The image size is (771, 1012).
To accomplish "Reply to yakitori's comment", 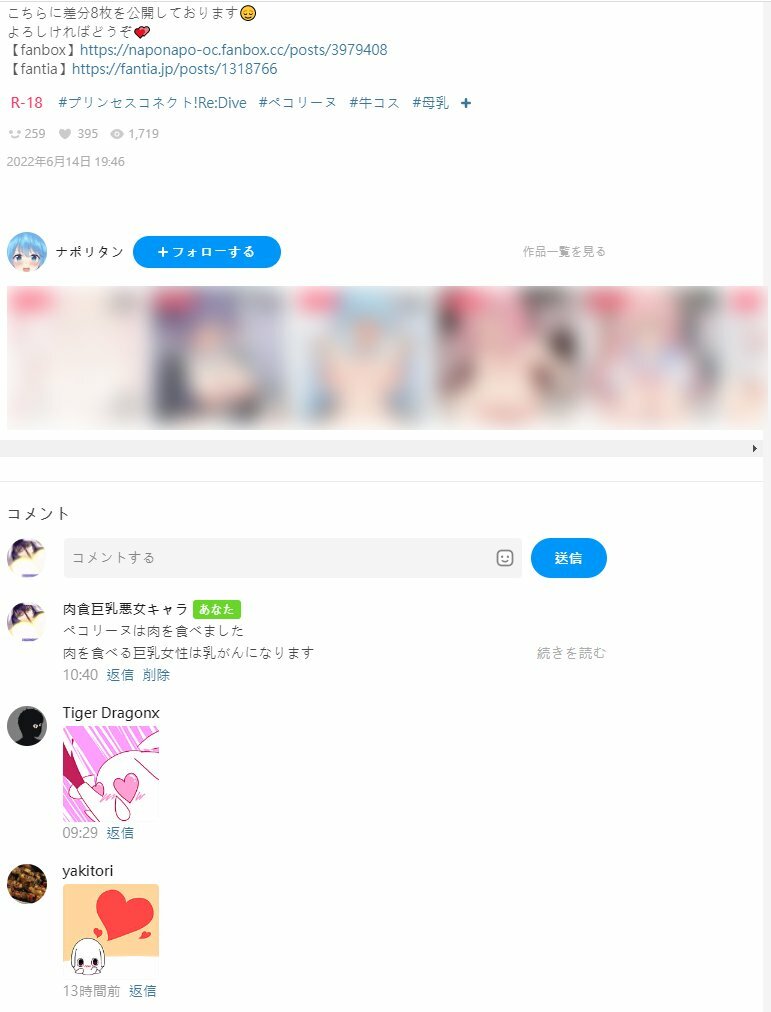I will [143, 991].
